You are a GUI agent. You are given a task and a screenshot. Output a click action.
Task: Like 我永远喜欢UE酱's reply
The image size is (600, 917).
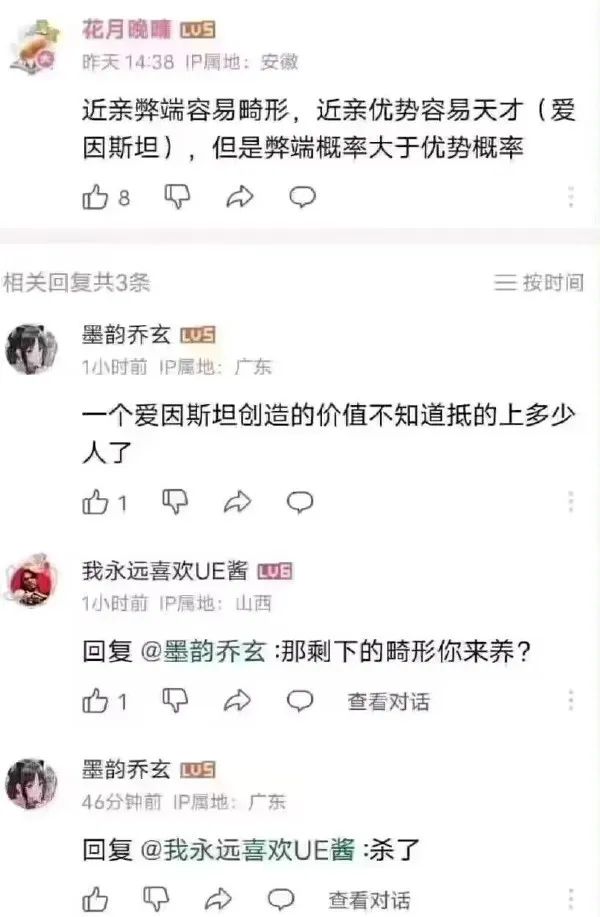tap(96, 701)
